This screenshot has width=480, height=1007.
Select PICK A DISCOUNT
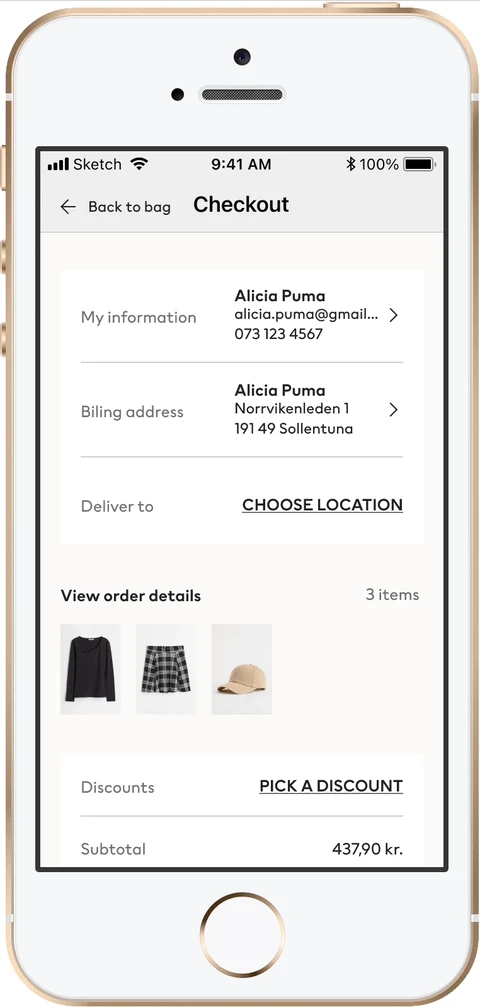coord(331,786)
